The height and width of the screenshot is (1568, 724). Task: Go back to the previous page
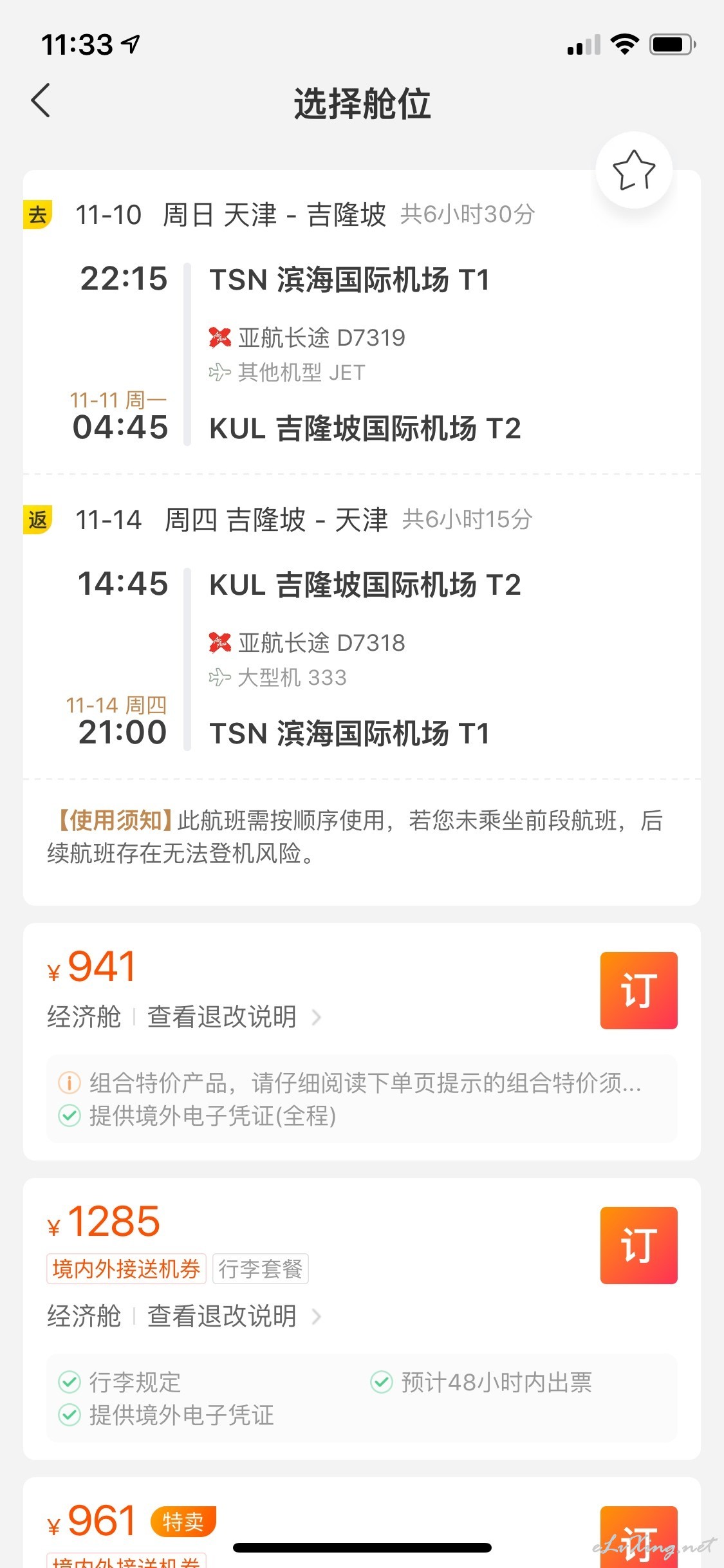click(41, 101)
